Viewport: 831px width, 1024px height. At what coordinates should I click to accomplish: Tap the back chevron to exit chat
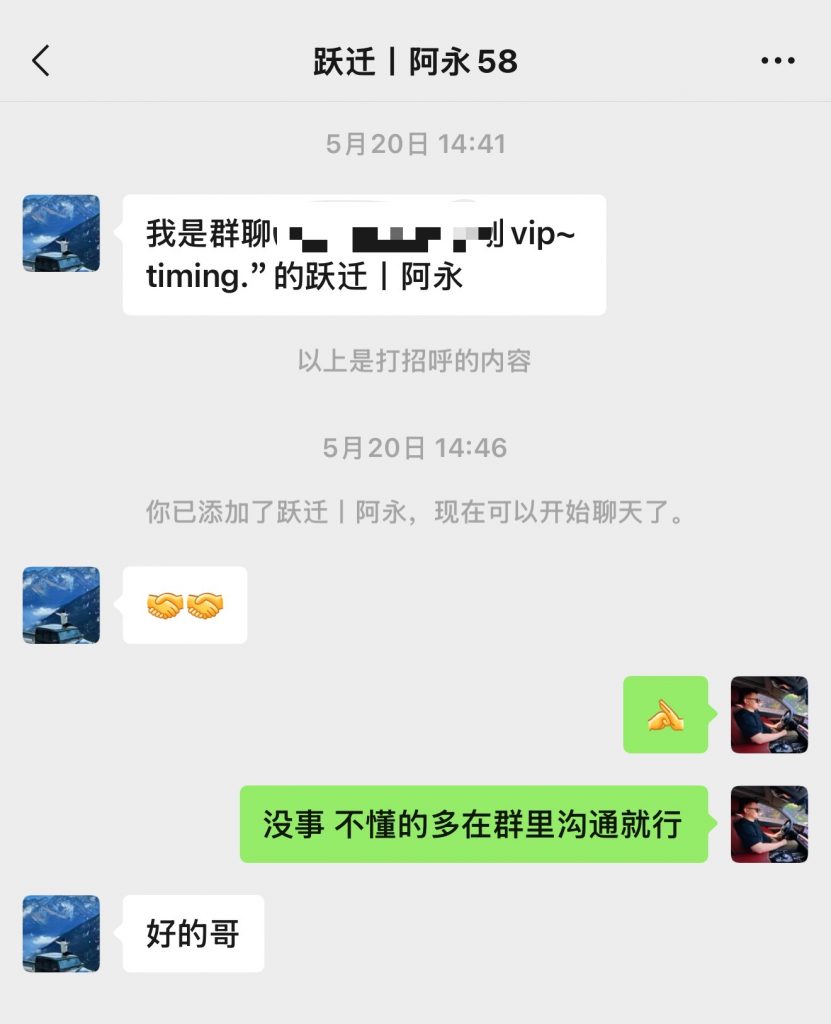click(41, 60)
